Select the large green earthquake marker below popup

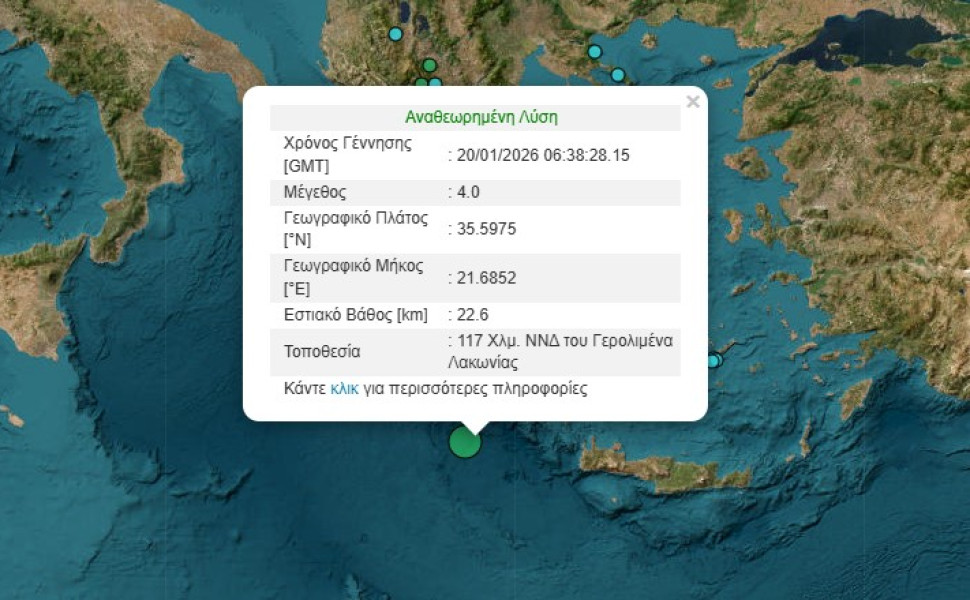point(464,442)
